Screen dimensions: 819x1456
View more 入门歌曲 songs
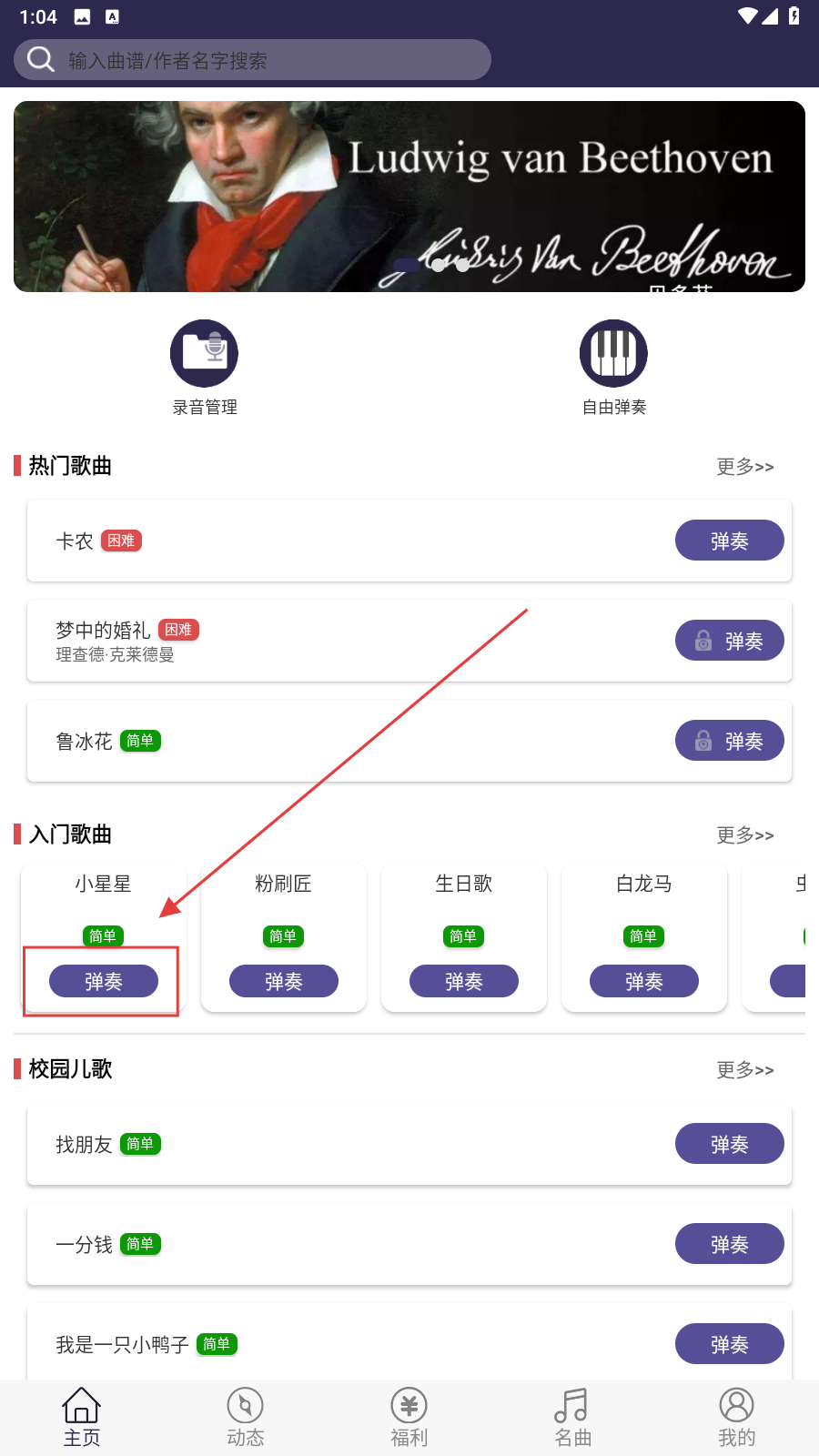[745, 835]
